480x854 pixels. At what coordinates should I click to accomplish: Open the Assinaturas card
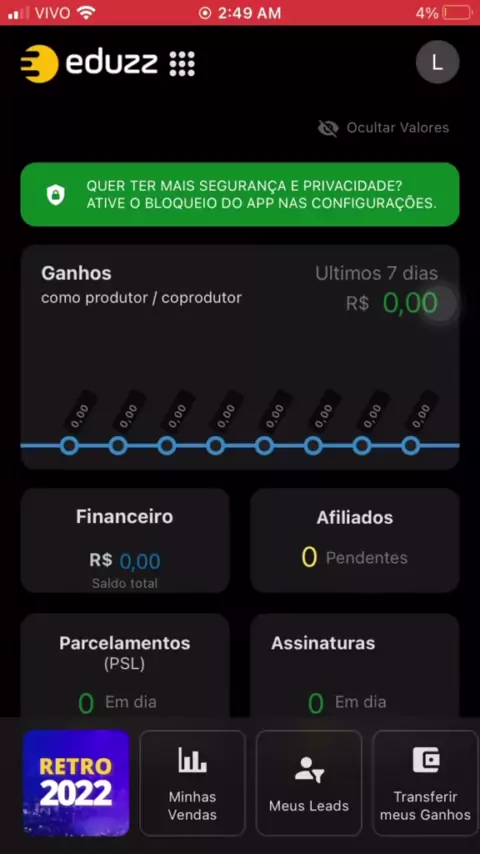(x=355, y=666)
